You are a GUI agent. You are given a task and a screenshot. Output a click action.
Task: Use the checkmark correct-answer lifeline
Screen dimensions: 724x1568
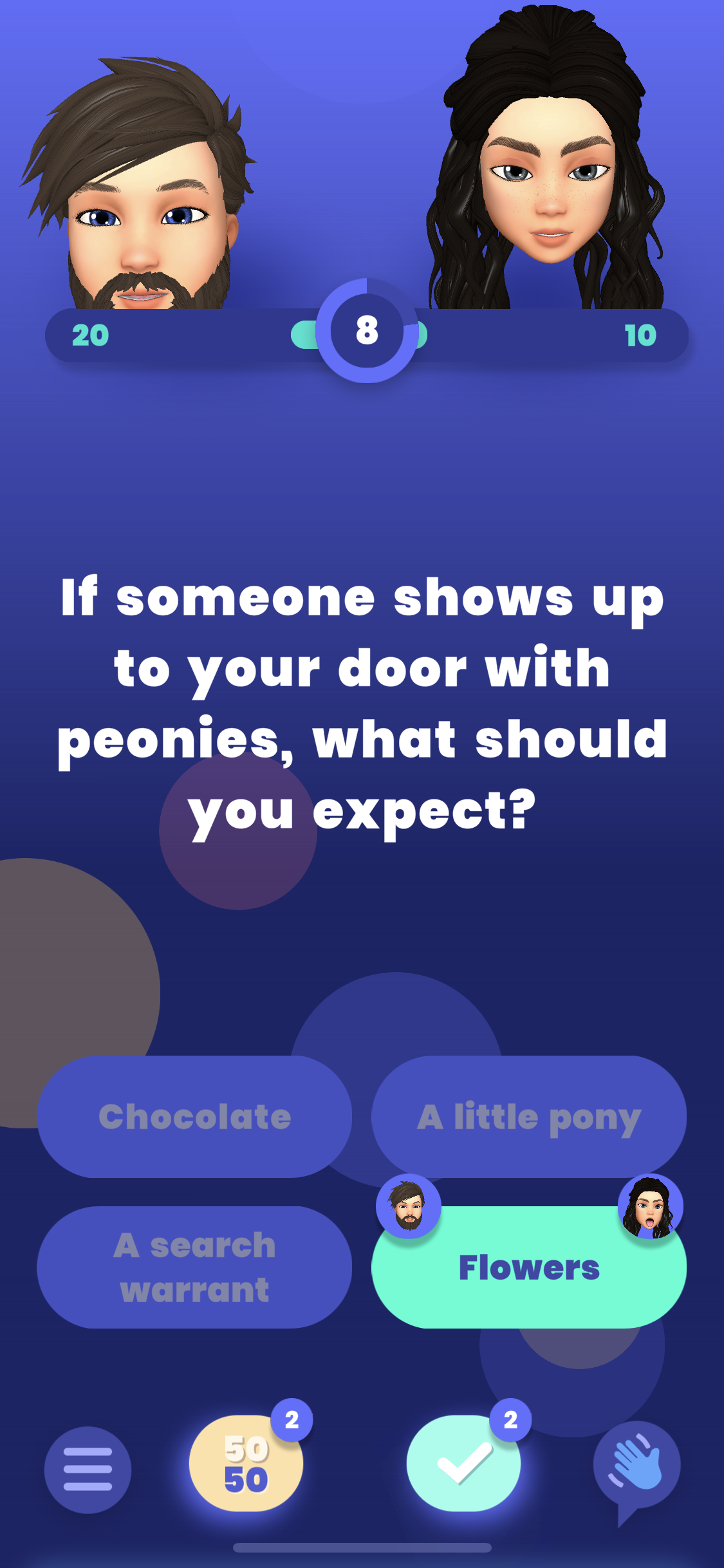pos(463,1462)
